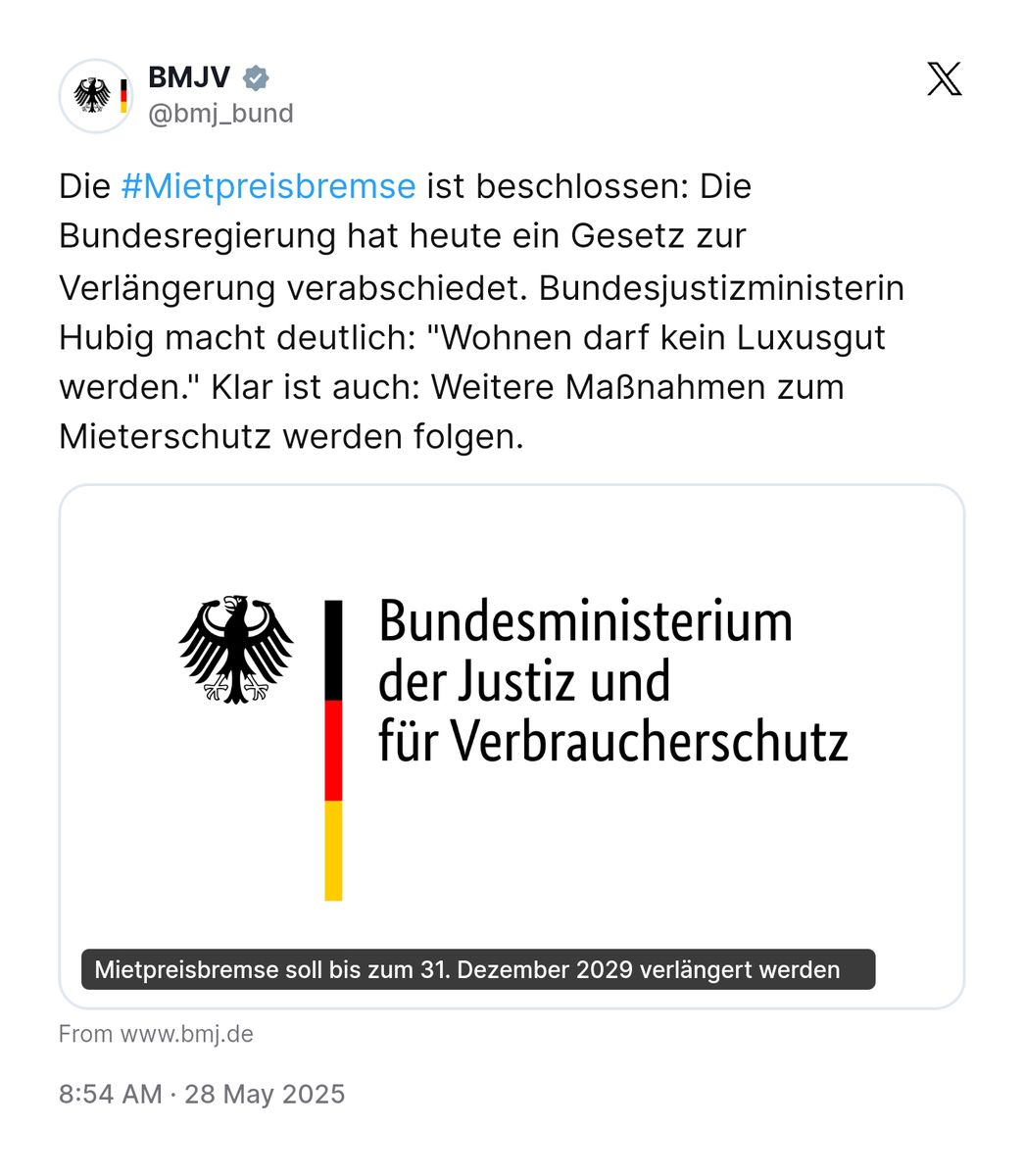This screenshot has height=1176, width=1024.
Task: Open the X logo link
Action: coord(944,79)
